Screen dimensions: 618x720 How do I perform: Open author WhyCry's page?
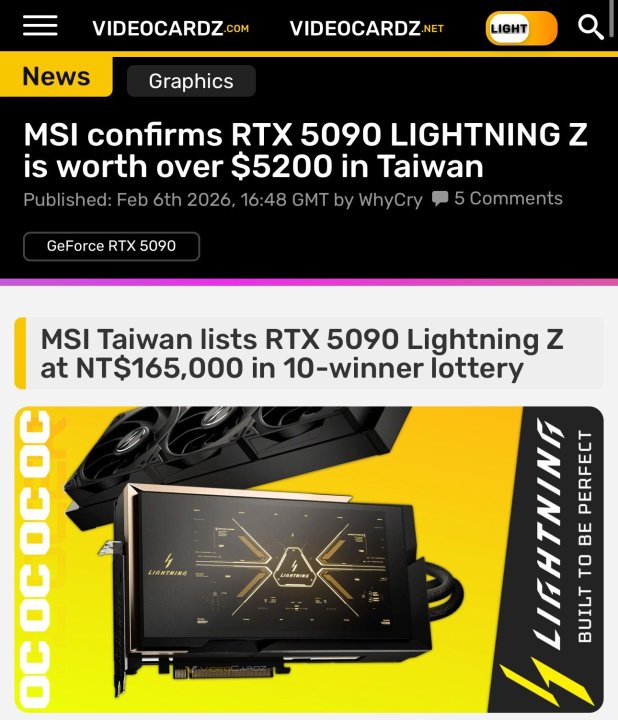click(x=390, y=199)
